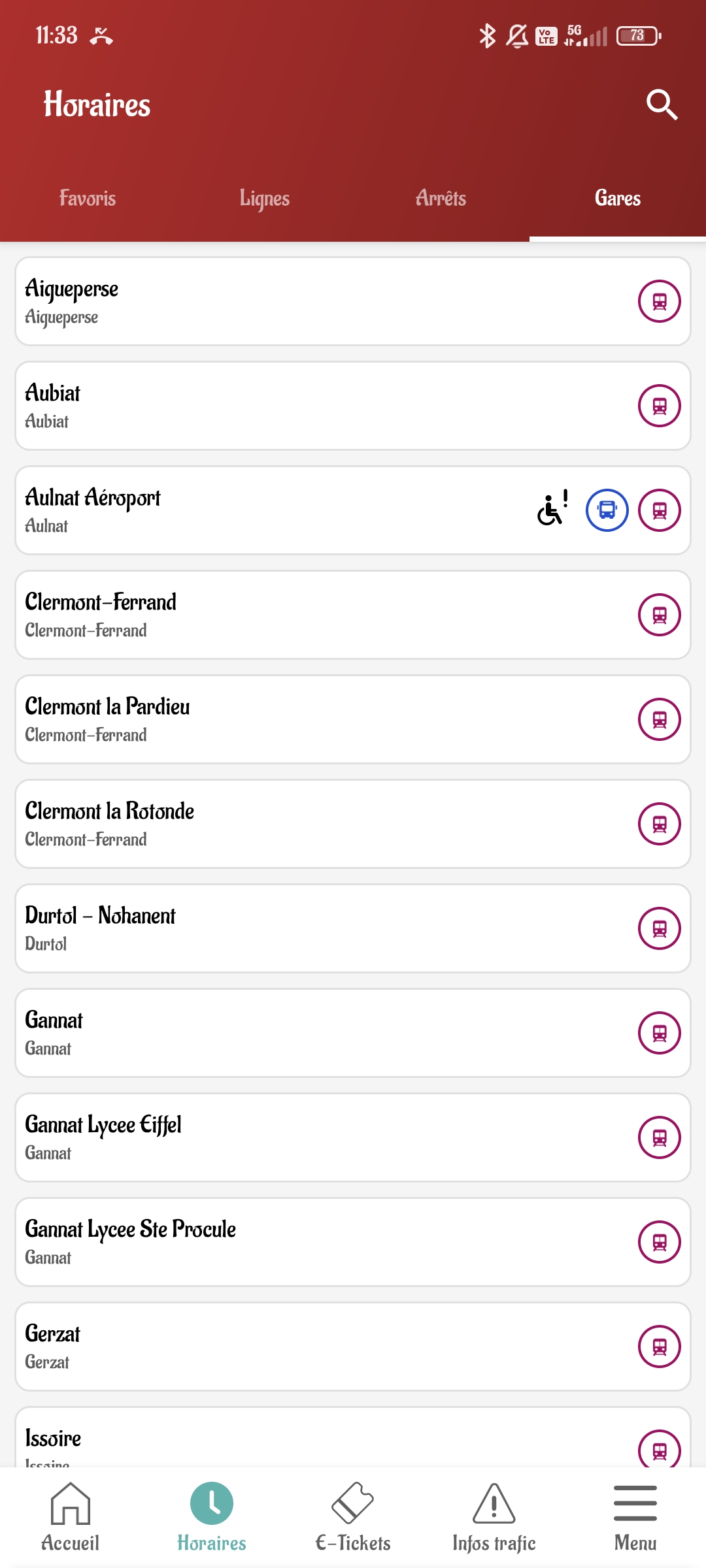The height and width of the screenshot is (1568, 706).
Task: Select the Clermont-Ferrand station row
Action: tap(353, 615)
